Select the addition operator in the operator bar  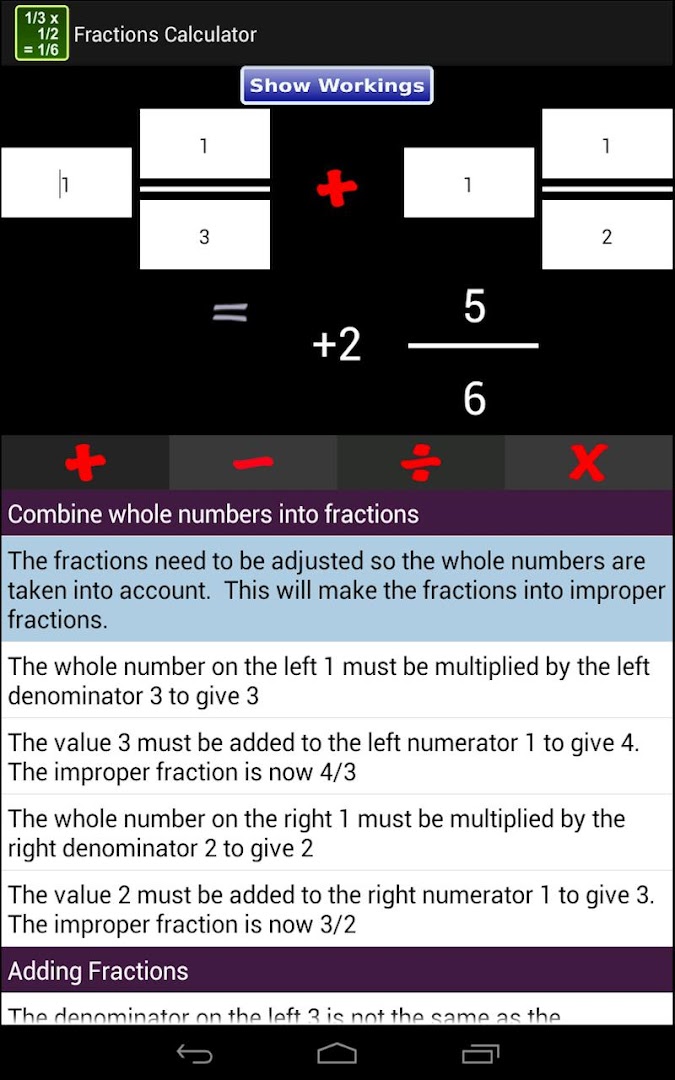85,462
